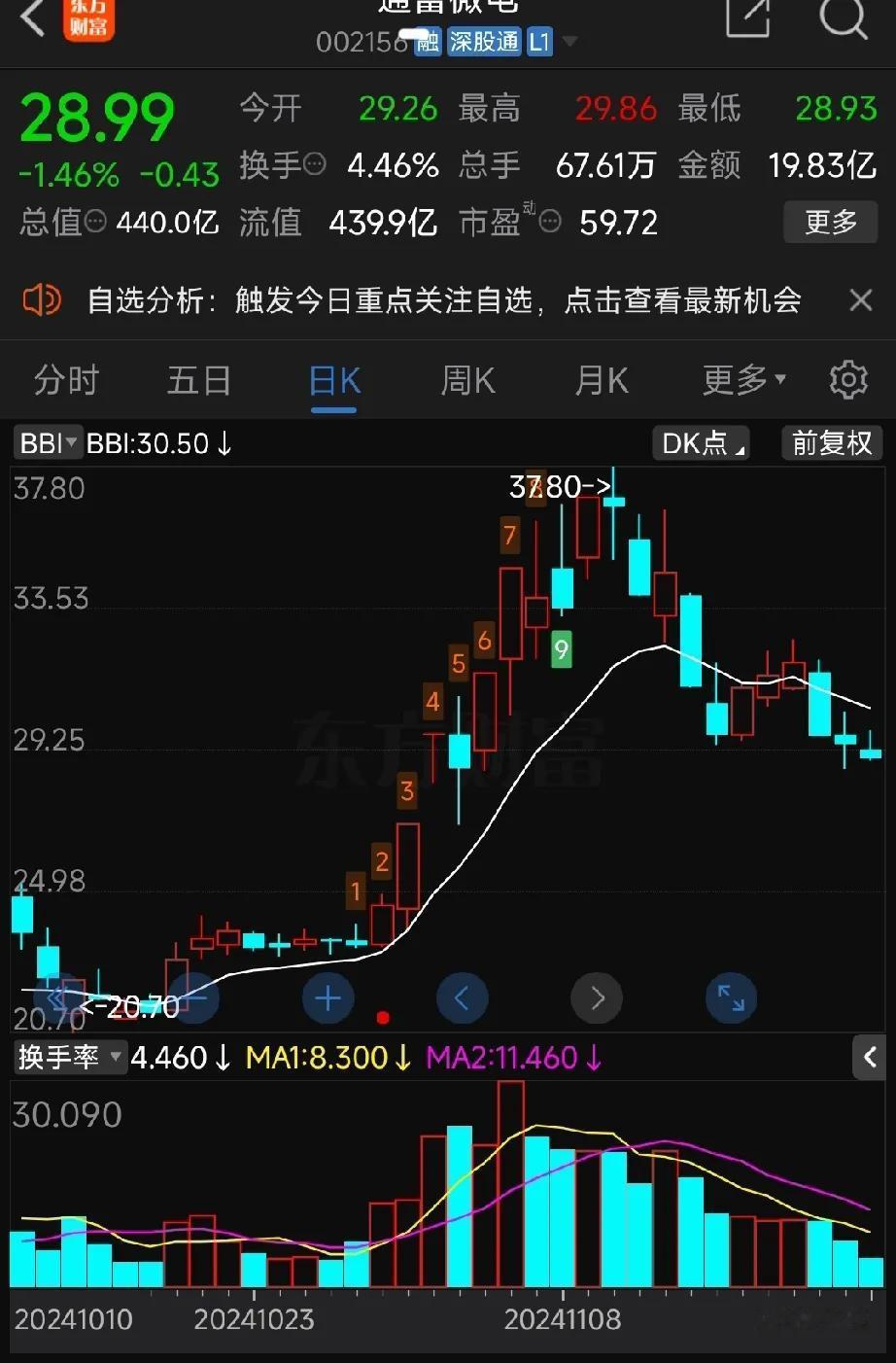Open the 自选分析 notice banner
Image resolution: width=896 pixels, height=1363 pixels.
(x=443, y=300)
